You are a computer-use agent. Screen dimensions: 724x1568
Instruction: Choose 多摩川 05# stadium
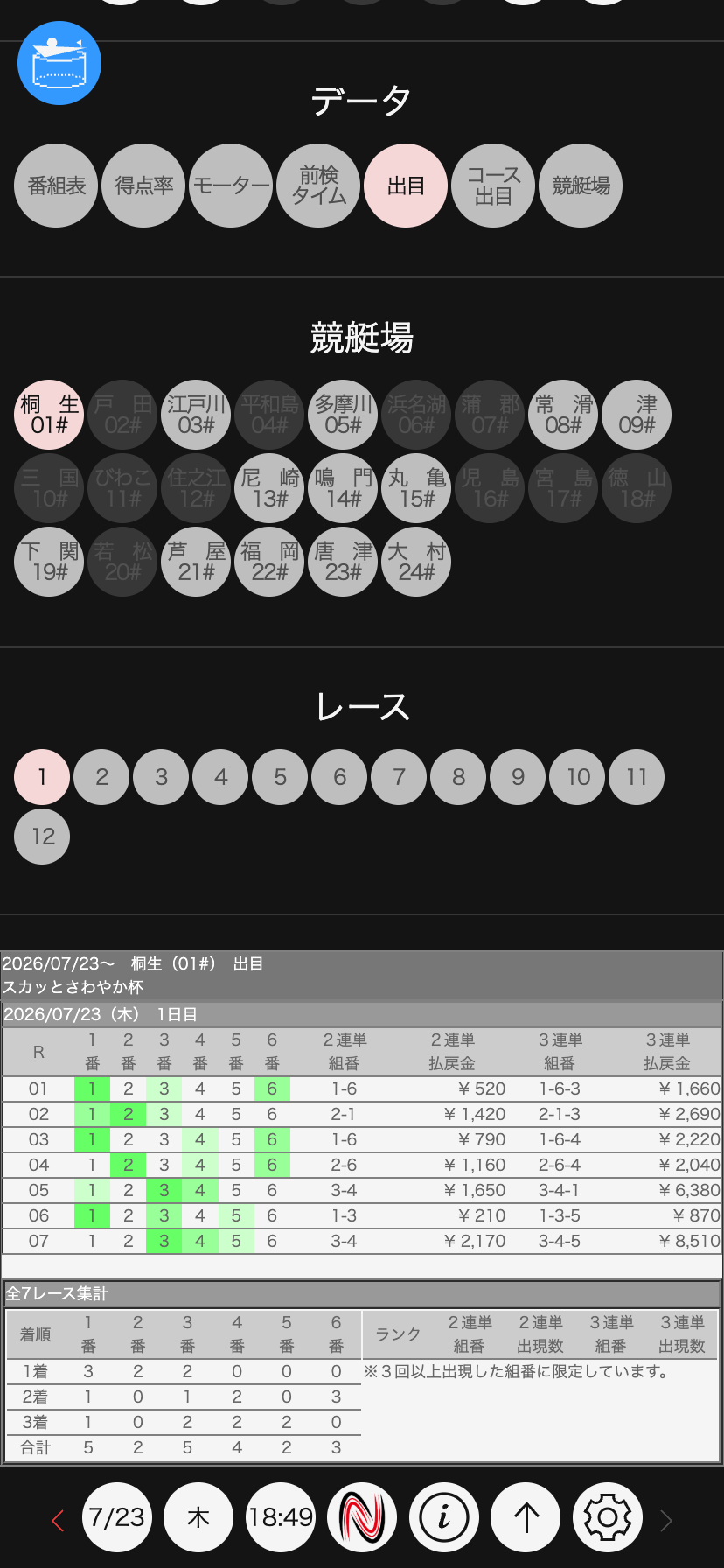point(343,415)
